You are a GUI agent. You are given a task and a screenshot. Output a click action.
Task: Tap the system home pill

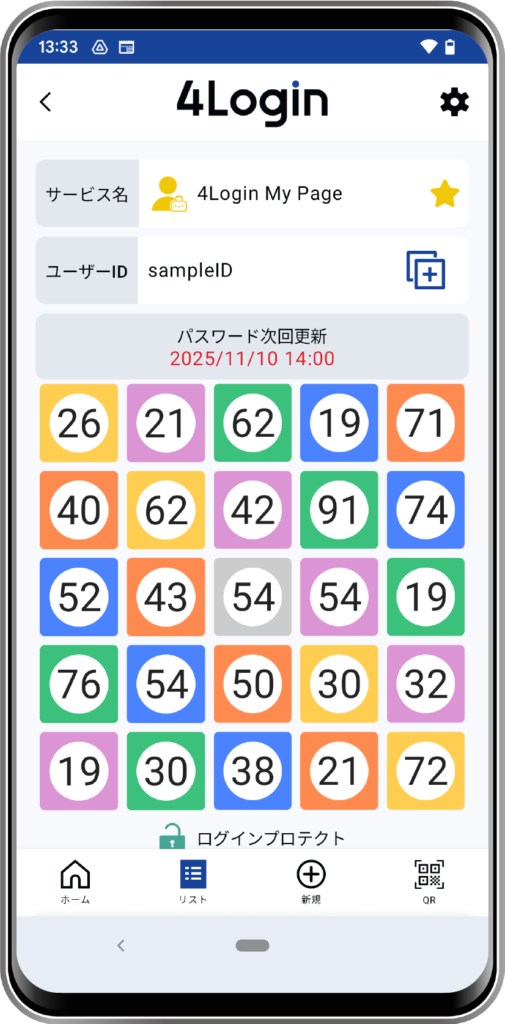(x=253, y=945)
